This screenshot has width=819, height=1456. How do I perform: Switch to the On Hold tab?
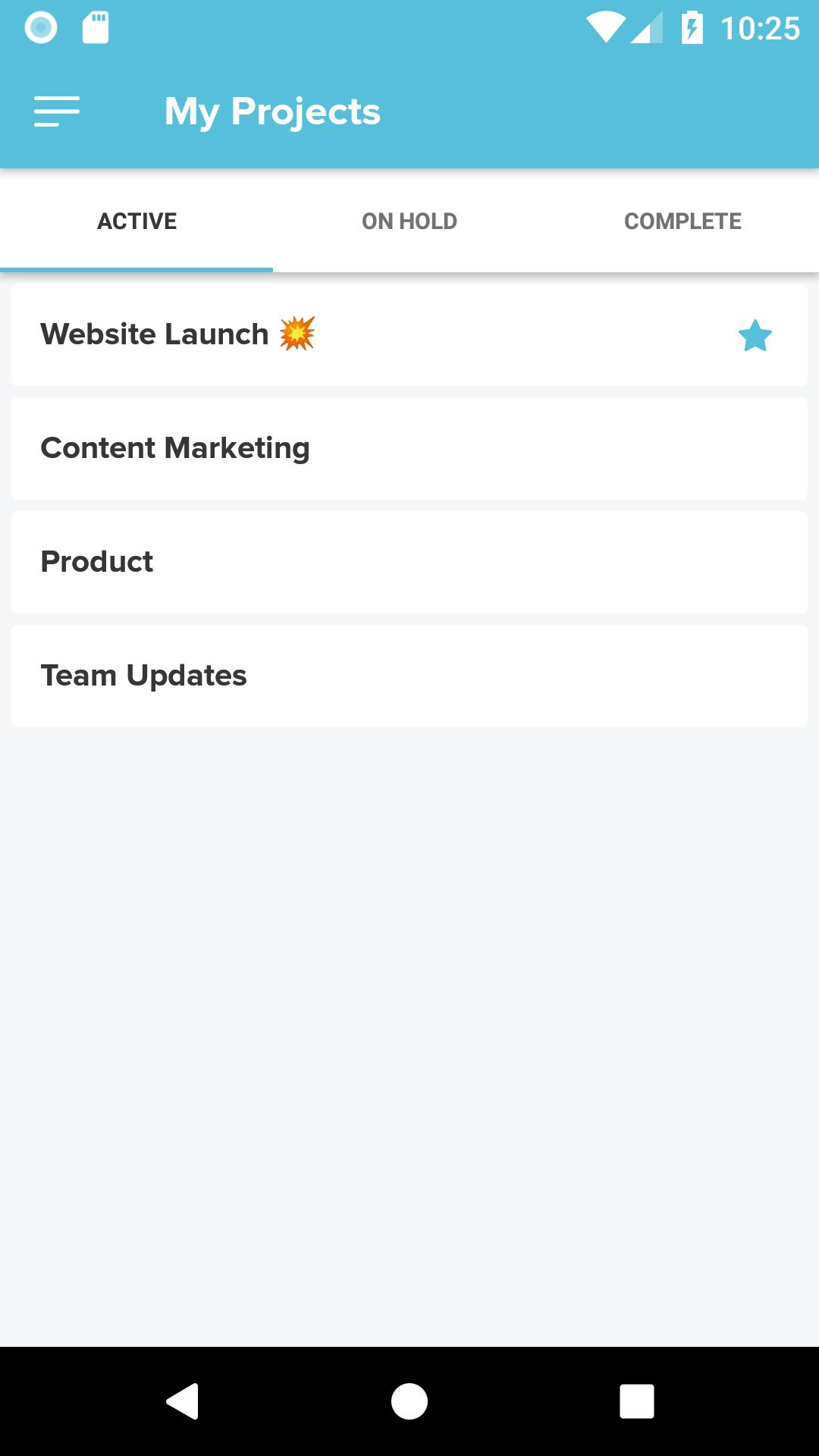pos(409,221)
